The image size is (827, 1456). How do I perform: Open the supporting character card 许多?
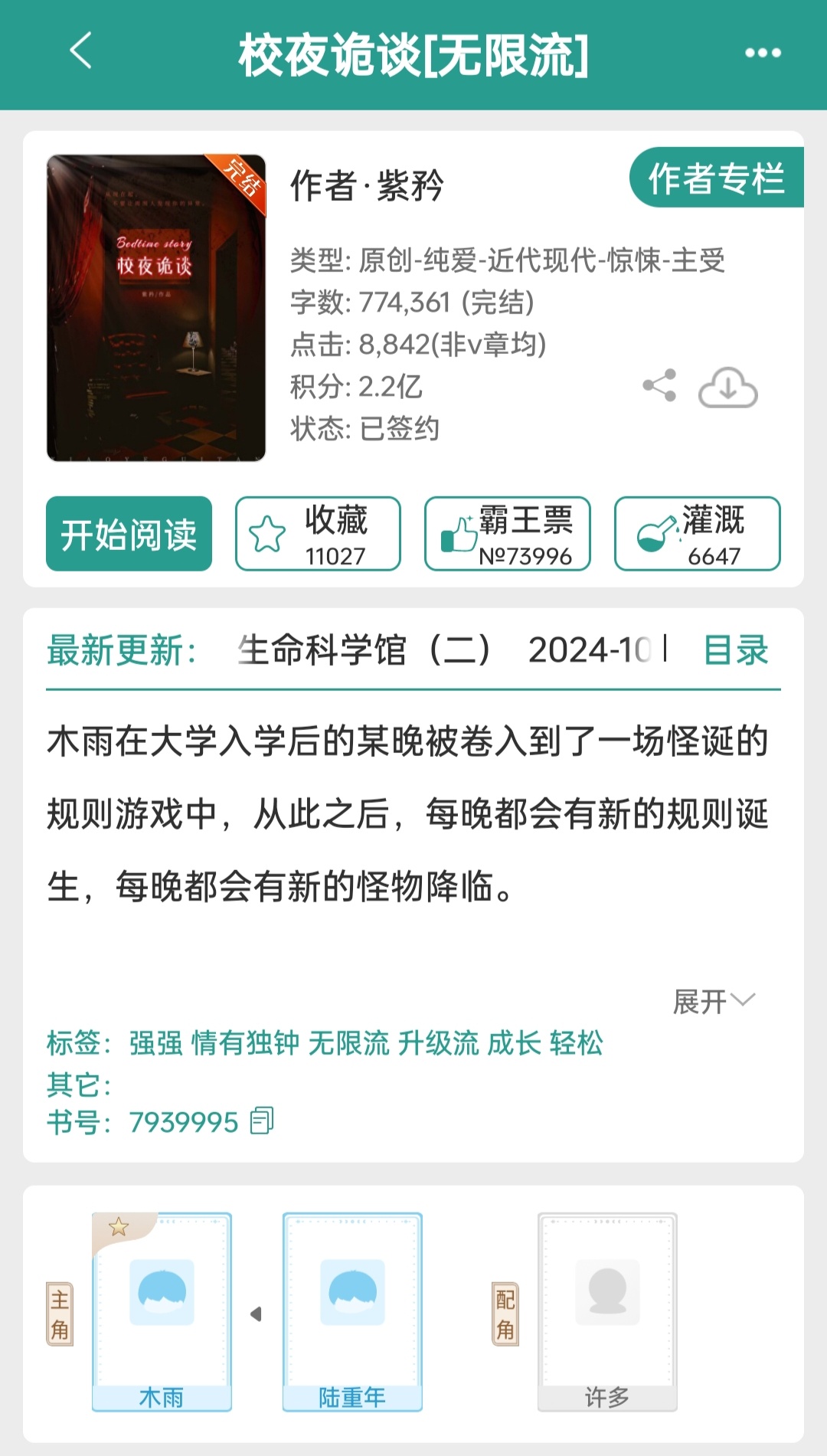[x=607, y=1311]
